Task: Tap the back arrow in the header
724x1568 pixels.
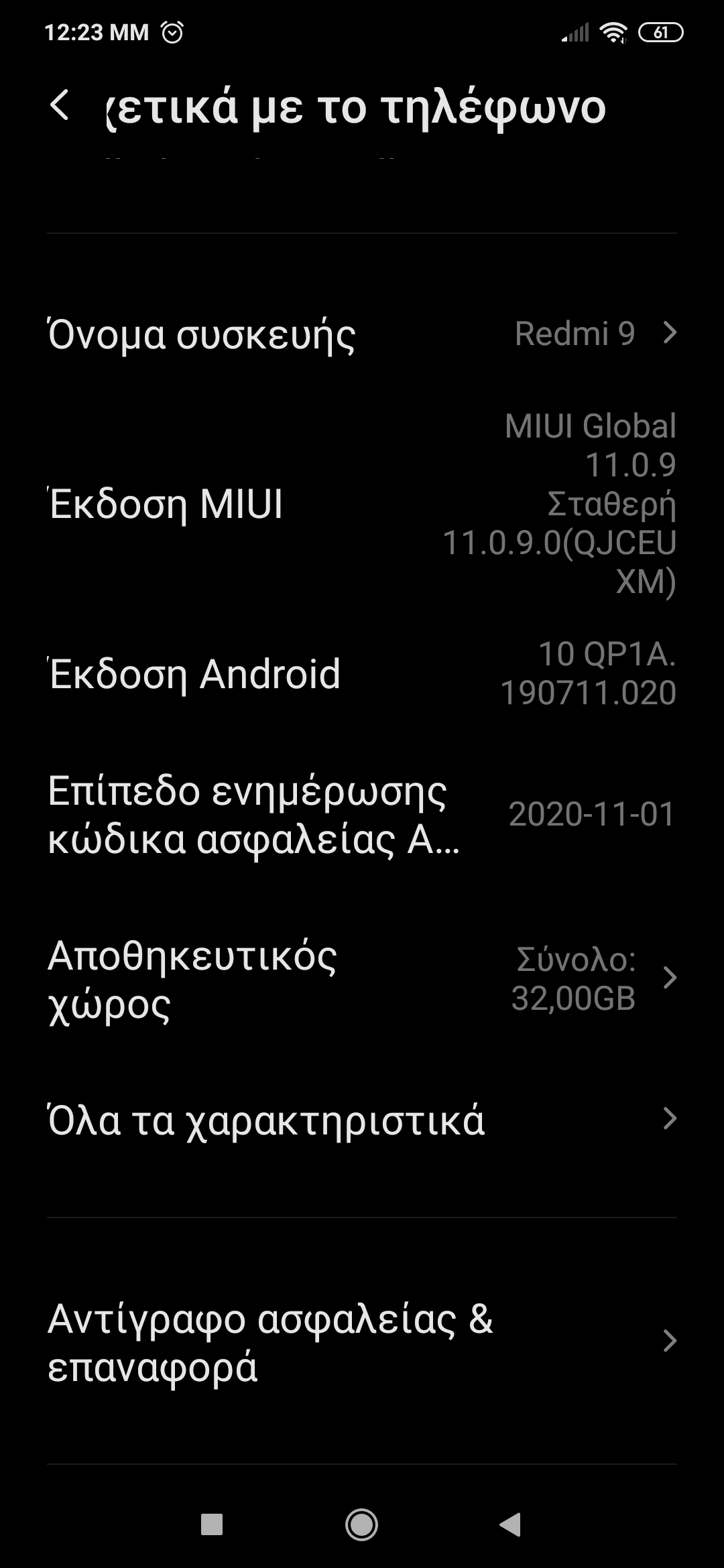Action: tap(60, 107)
